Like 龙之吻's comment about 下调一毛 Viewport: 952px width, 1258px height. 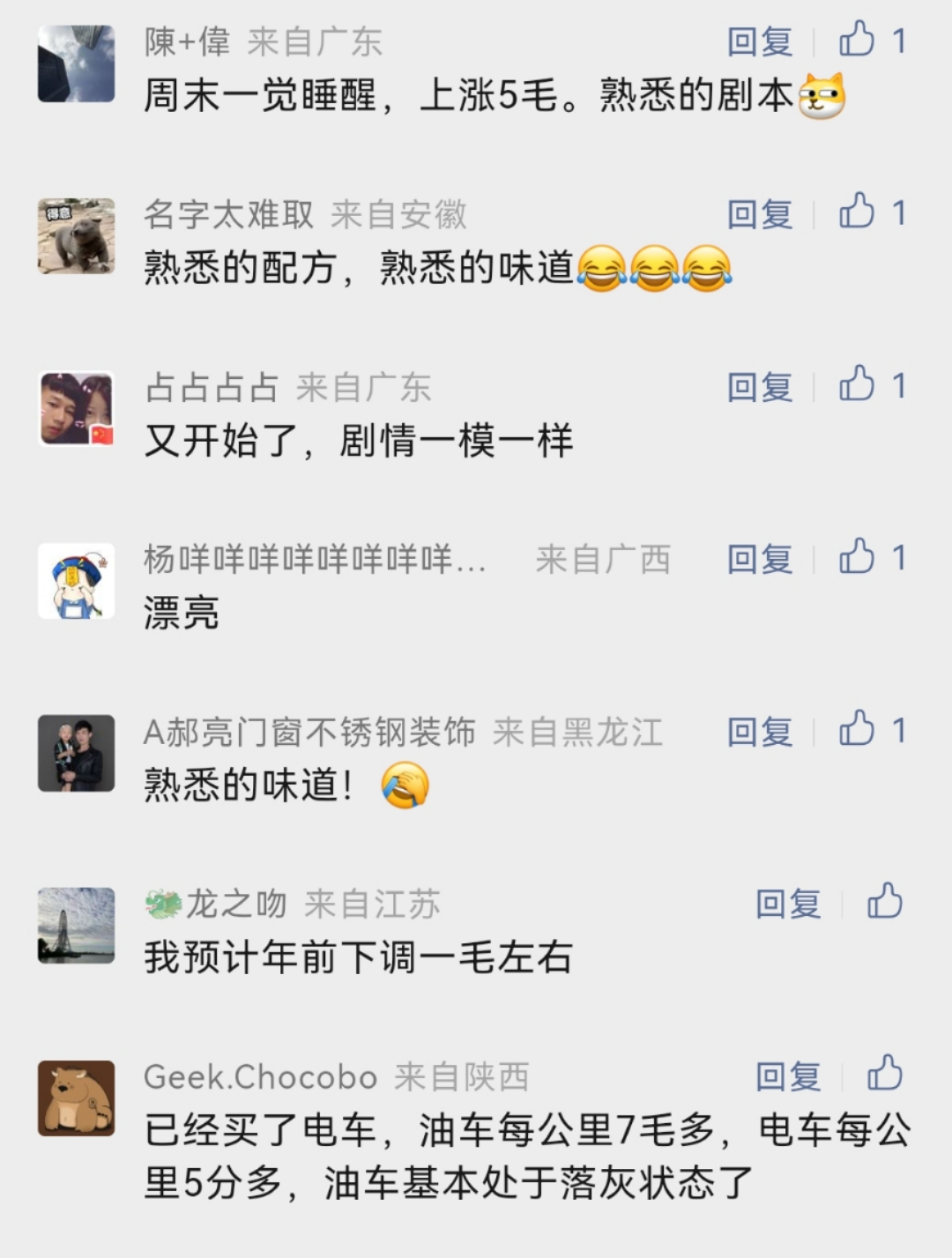[884, 902]
